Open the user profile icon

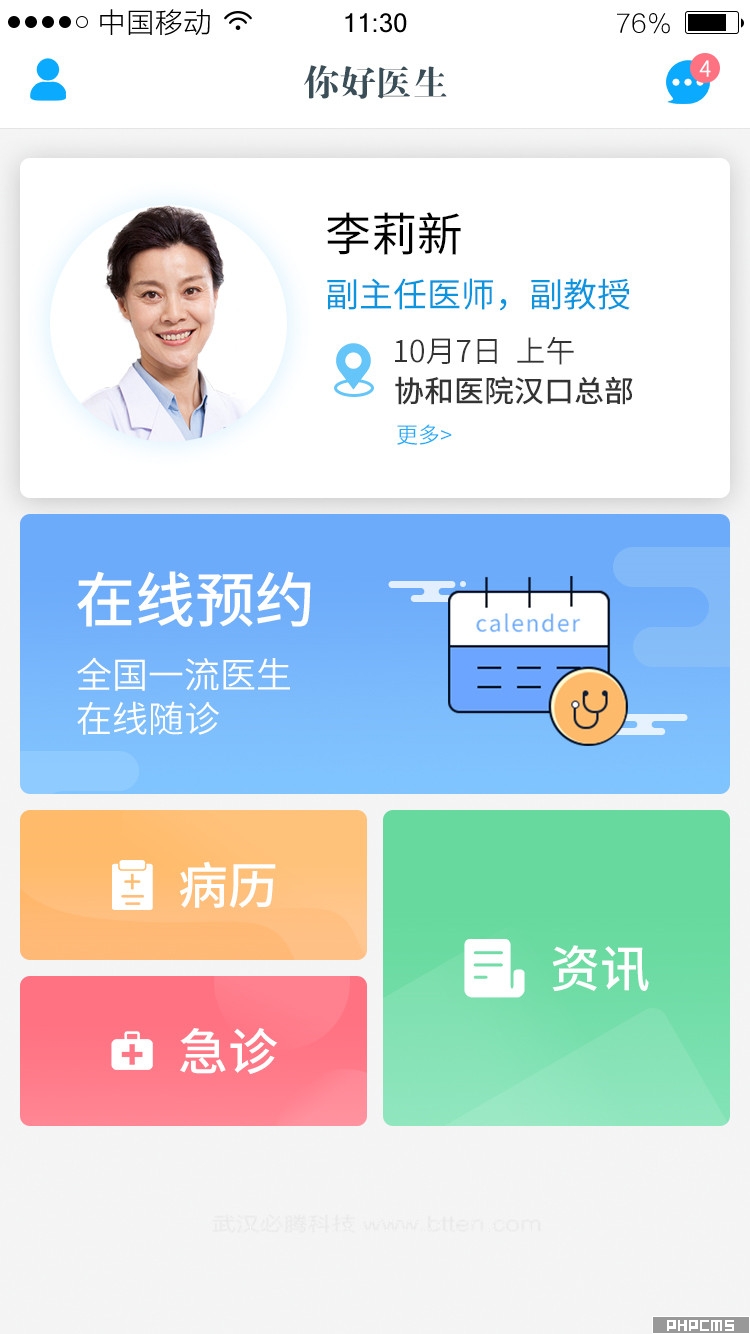[x=48, y=80]
